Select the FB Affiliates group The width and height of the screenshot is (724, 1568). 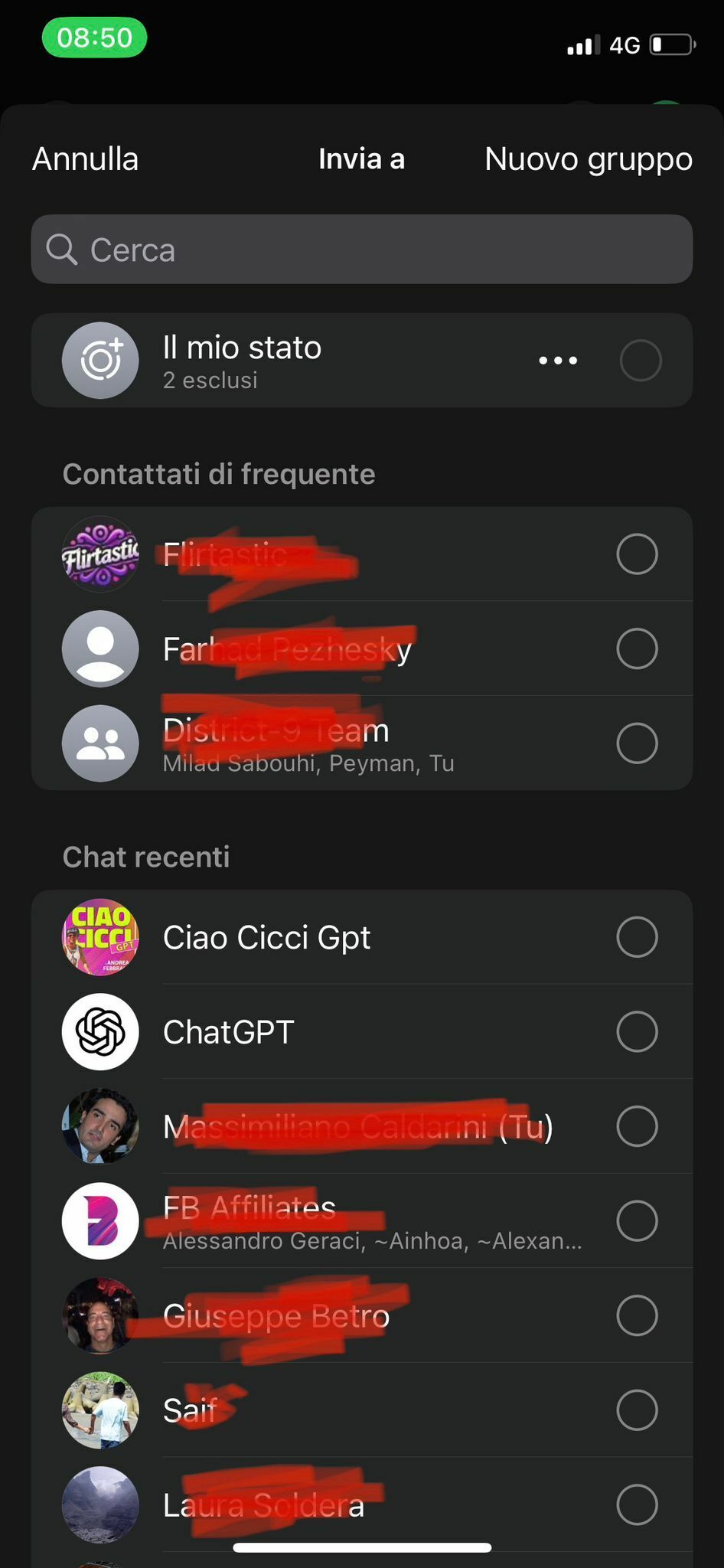tap(636, 1220)
